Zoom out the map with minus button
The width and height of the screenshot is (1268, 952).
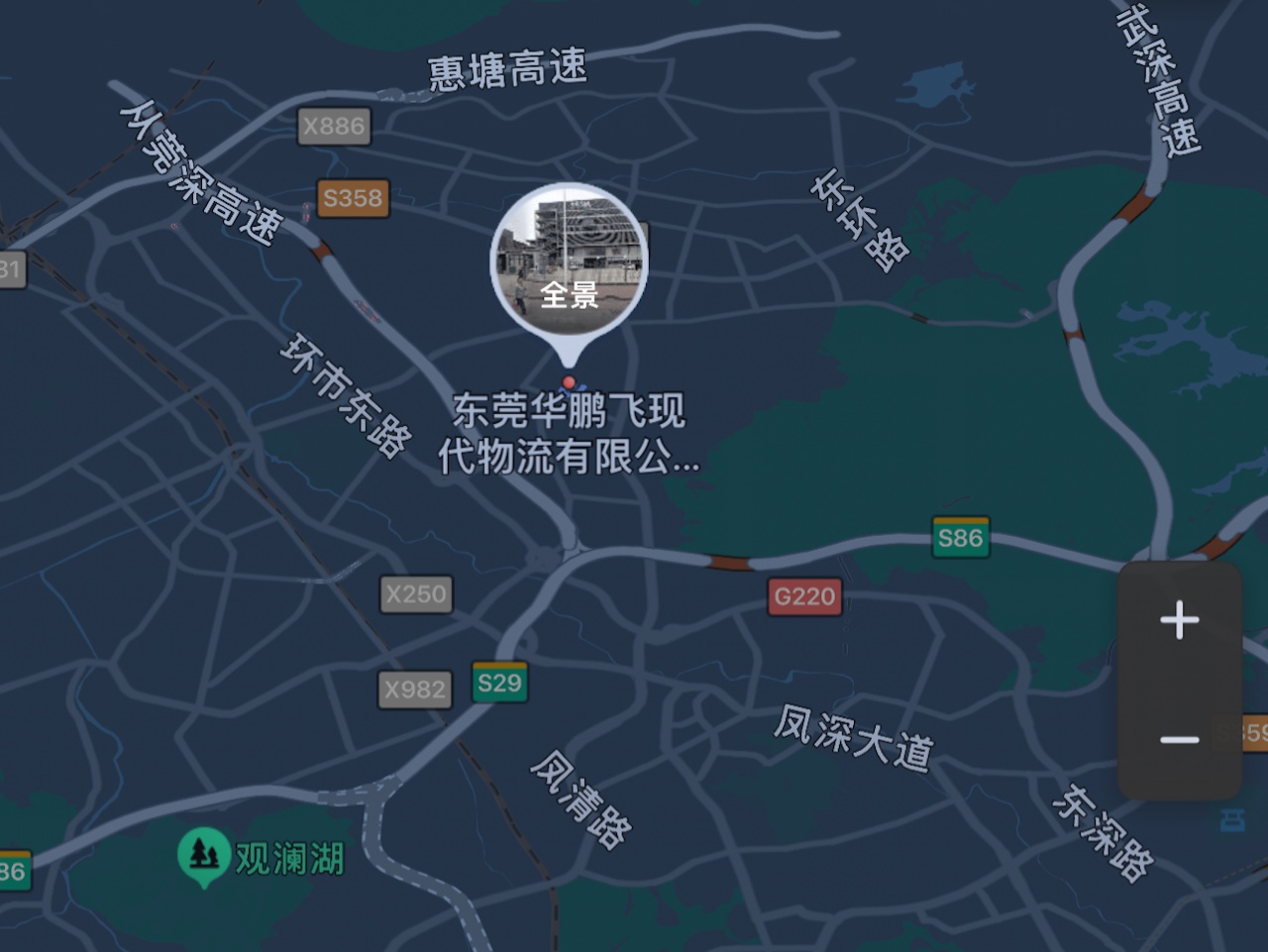[x=1179, y=740]
